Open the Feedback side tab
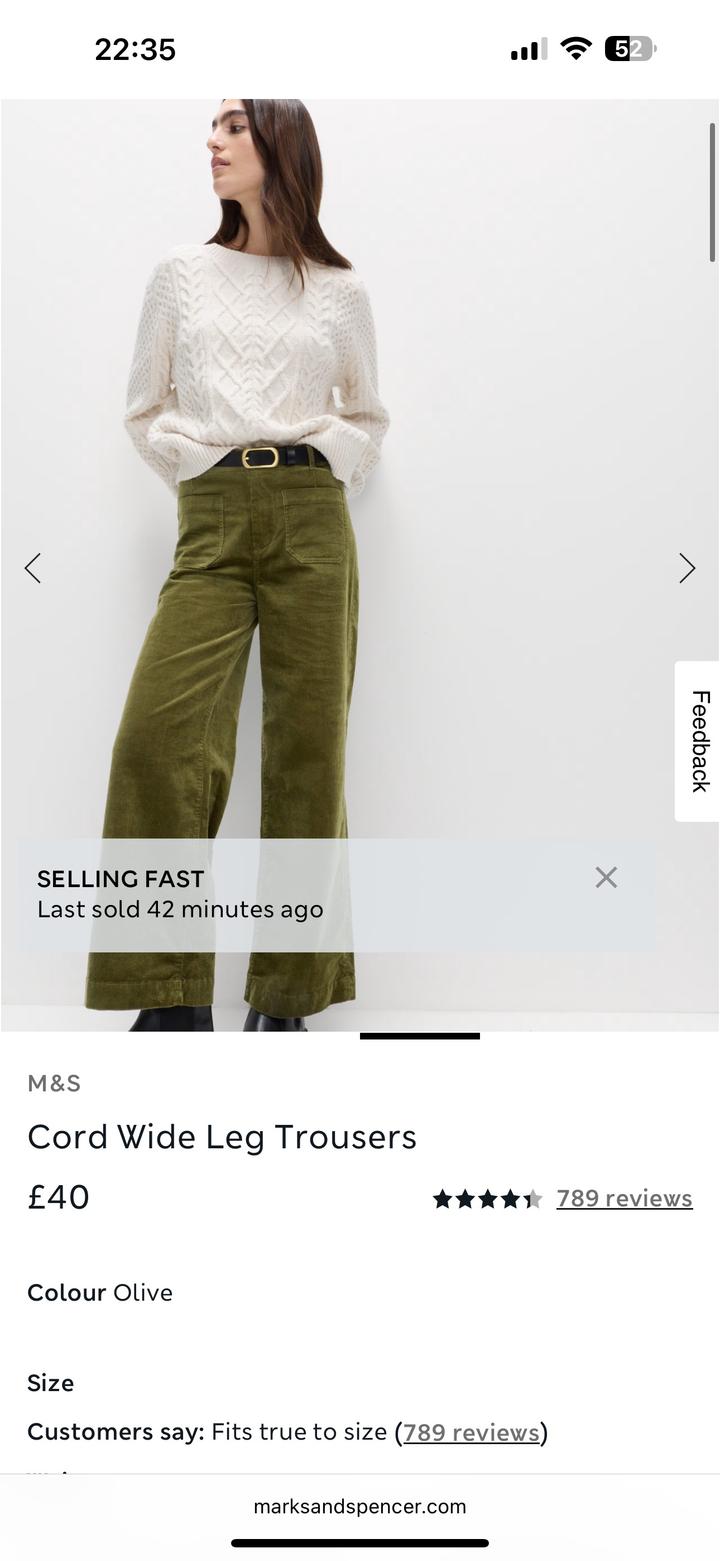 [698, 741]
